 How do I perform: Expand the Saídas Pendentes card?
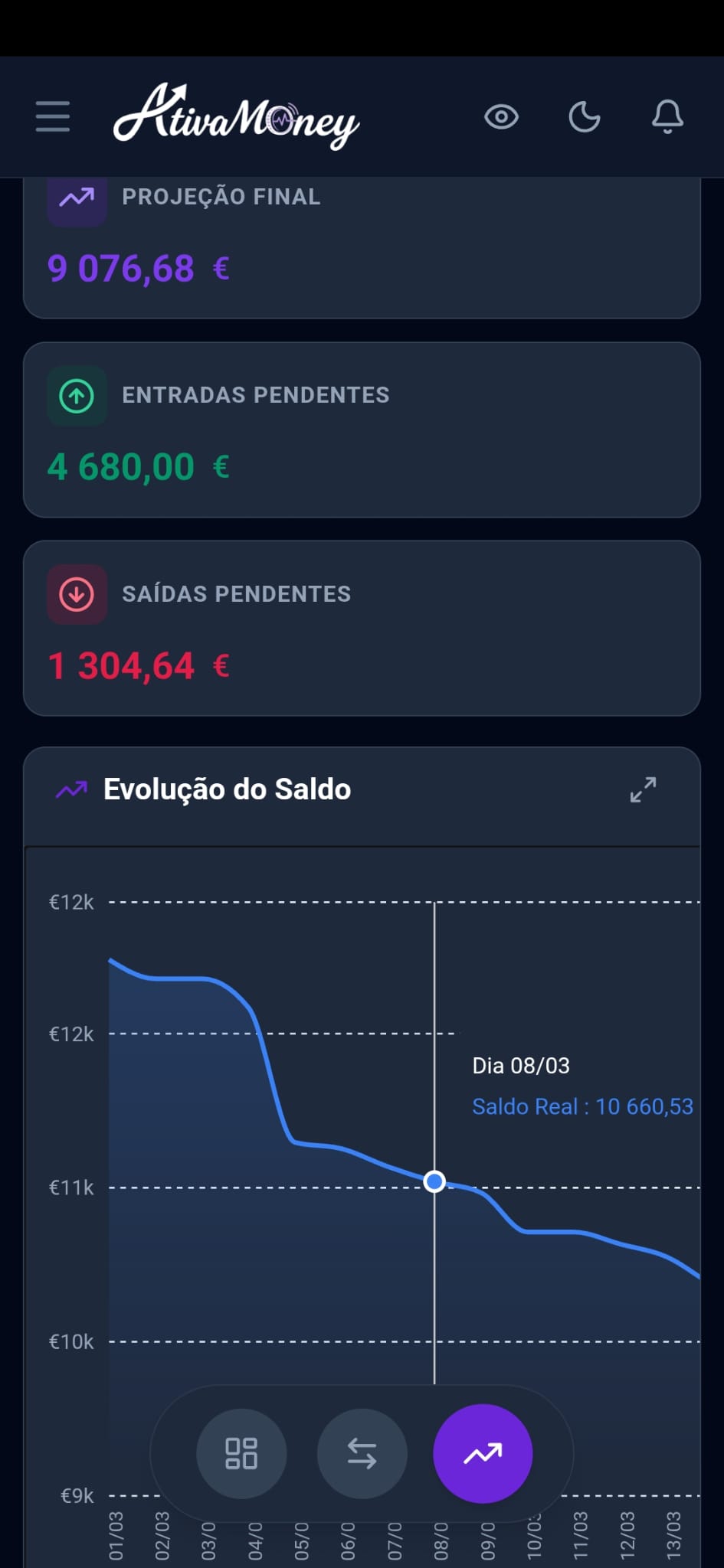click(360, 628)
